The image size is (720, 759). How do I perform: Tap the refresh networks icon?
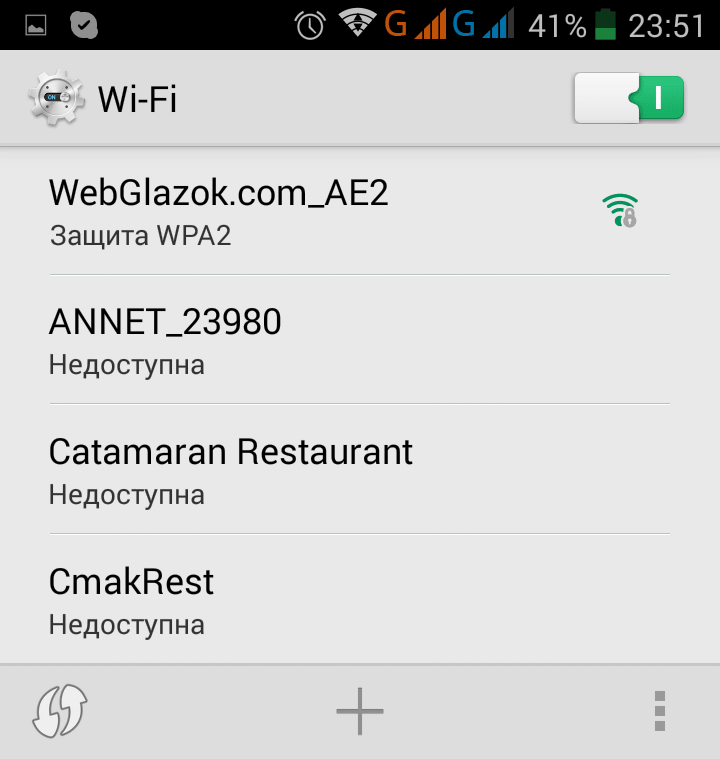[59, 711]
